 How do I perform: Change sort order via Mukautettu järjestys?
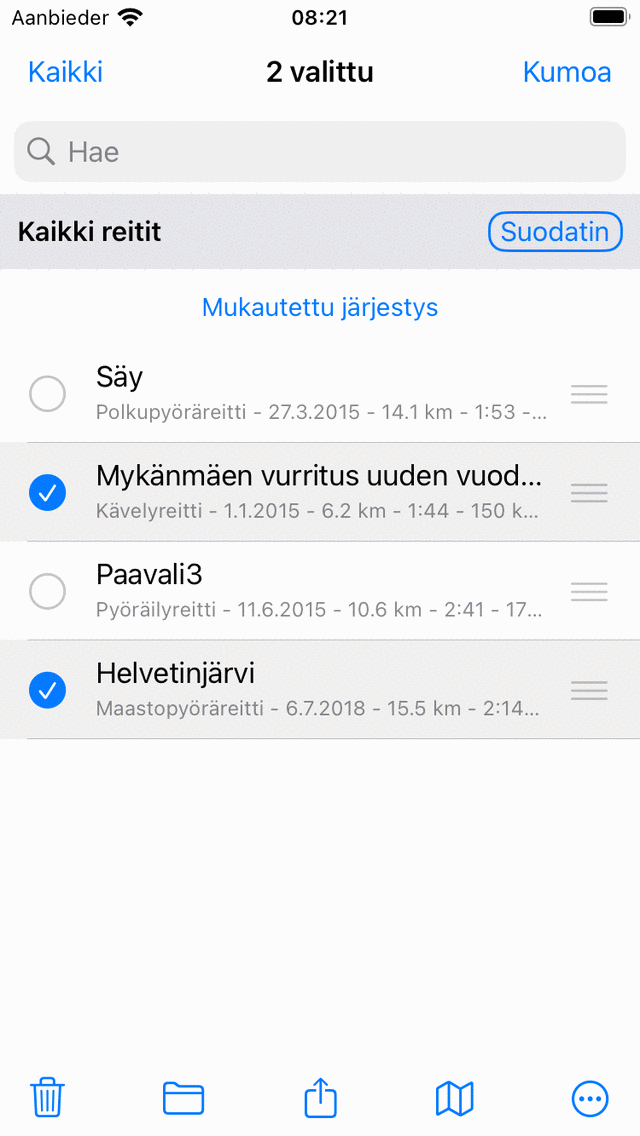pyautogui.click(x=320, y=307)
